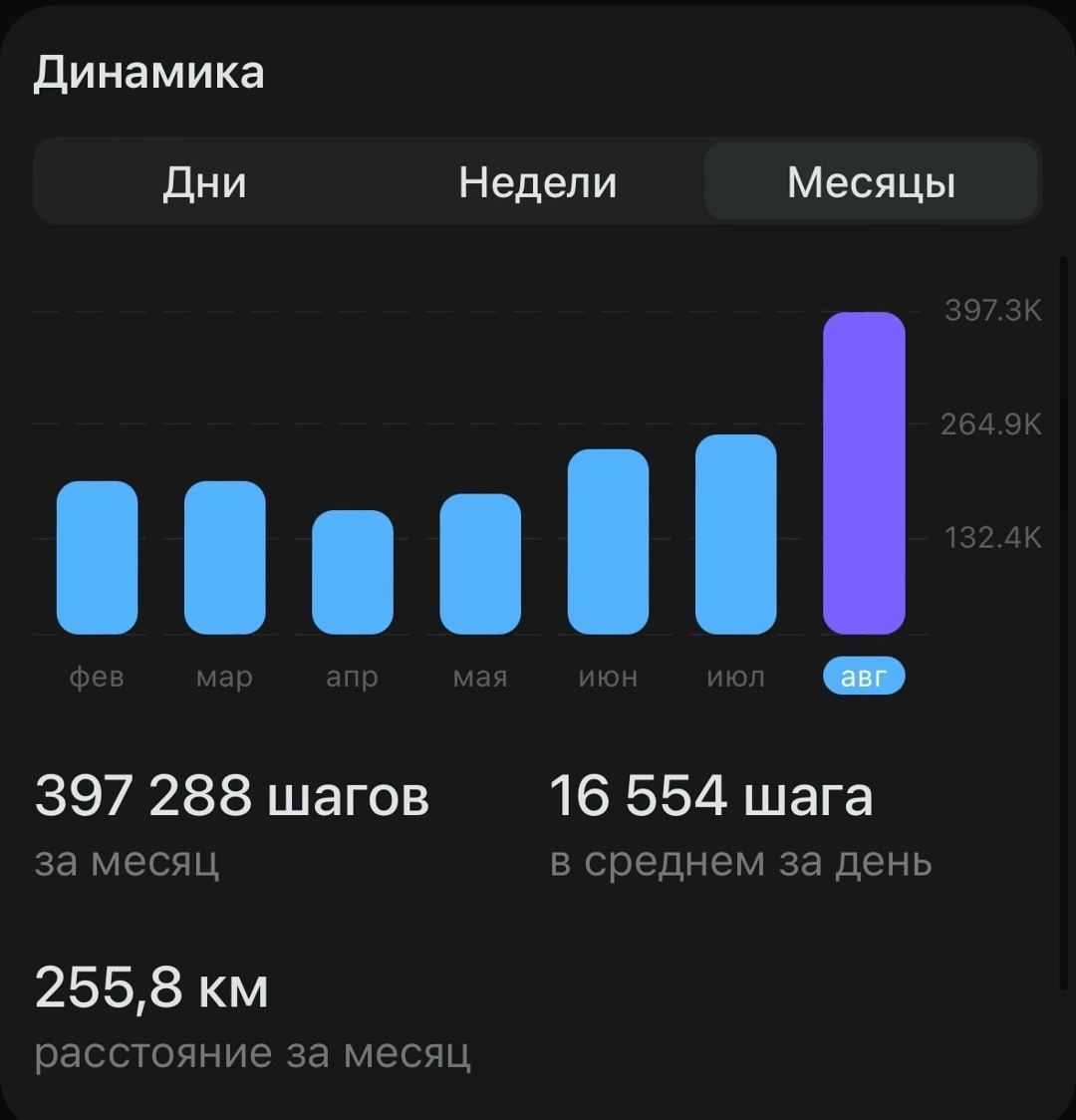Click the мар label under the chart
1076x1120 pixels.
click(224, 676)
